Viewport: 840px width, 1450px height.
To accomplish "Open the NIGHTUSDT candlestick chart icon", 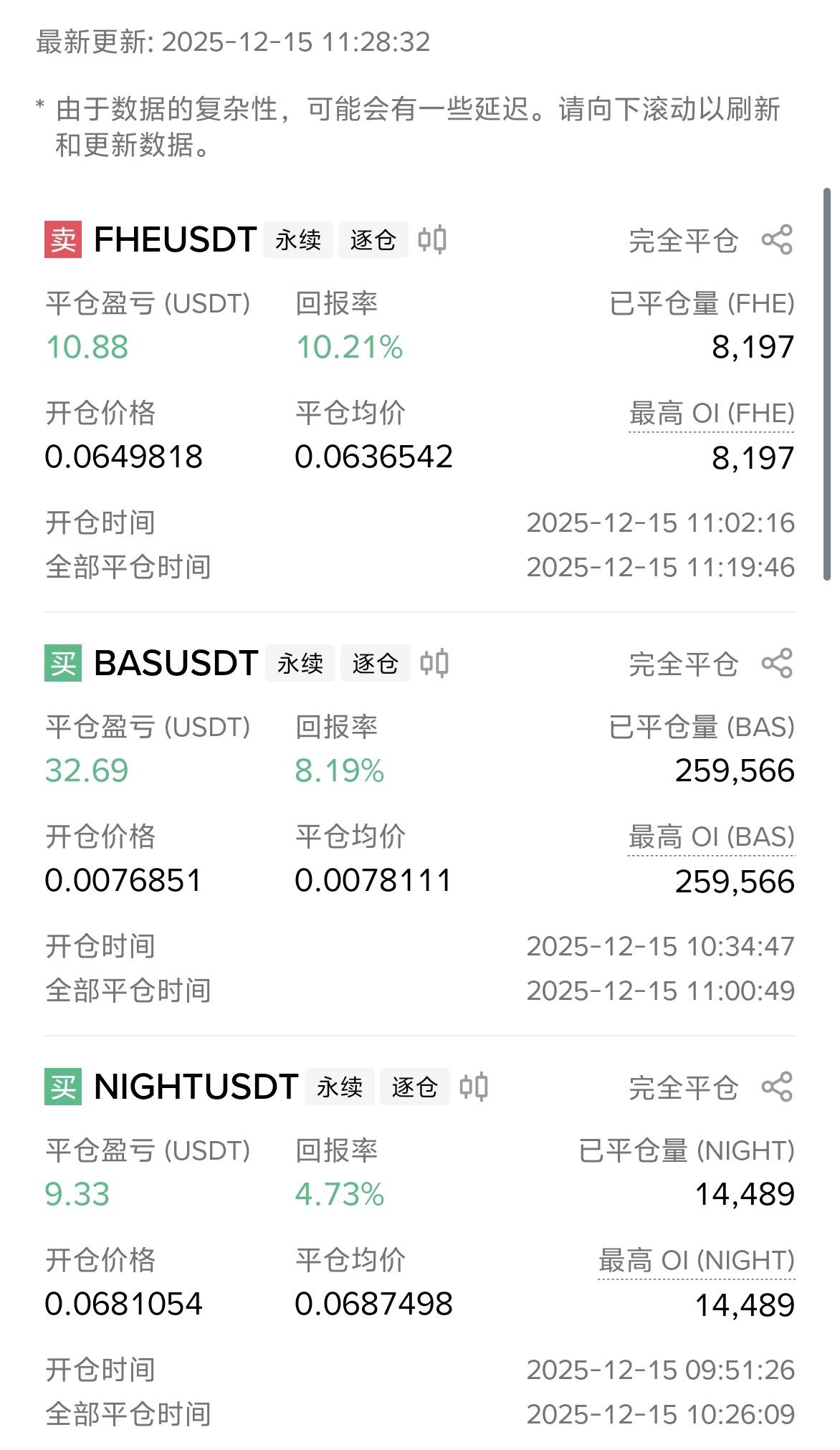I will point(474,1087).
